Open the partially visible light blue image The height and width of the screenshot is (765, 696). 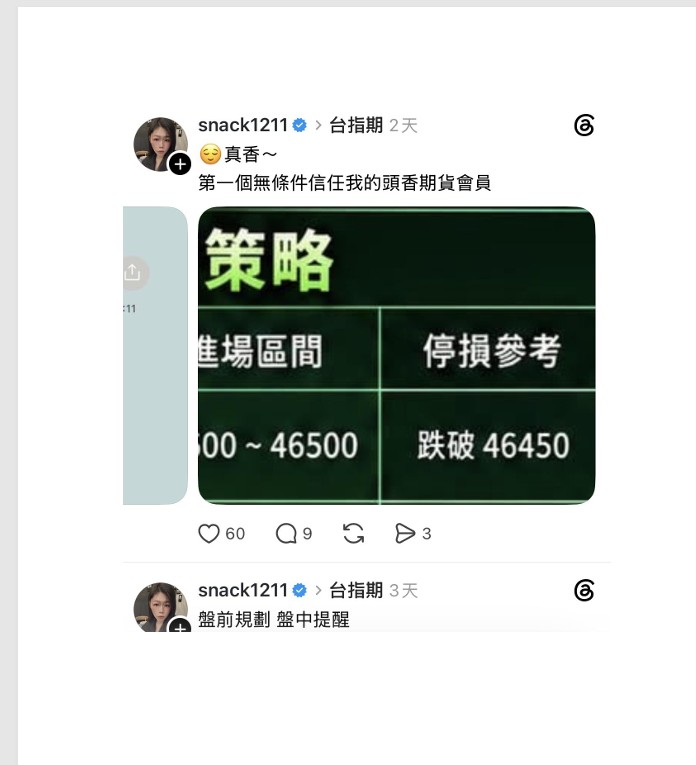155,355
